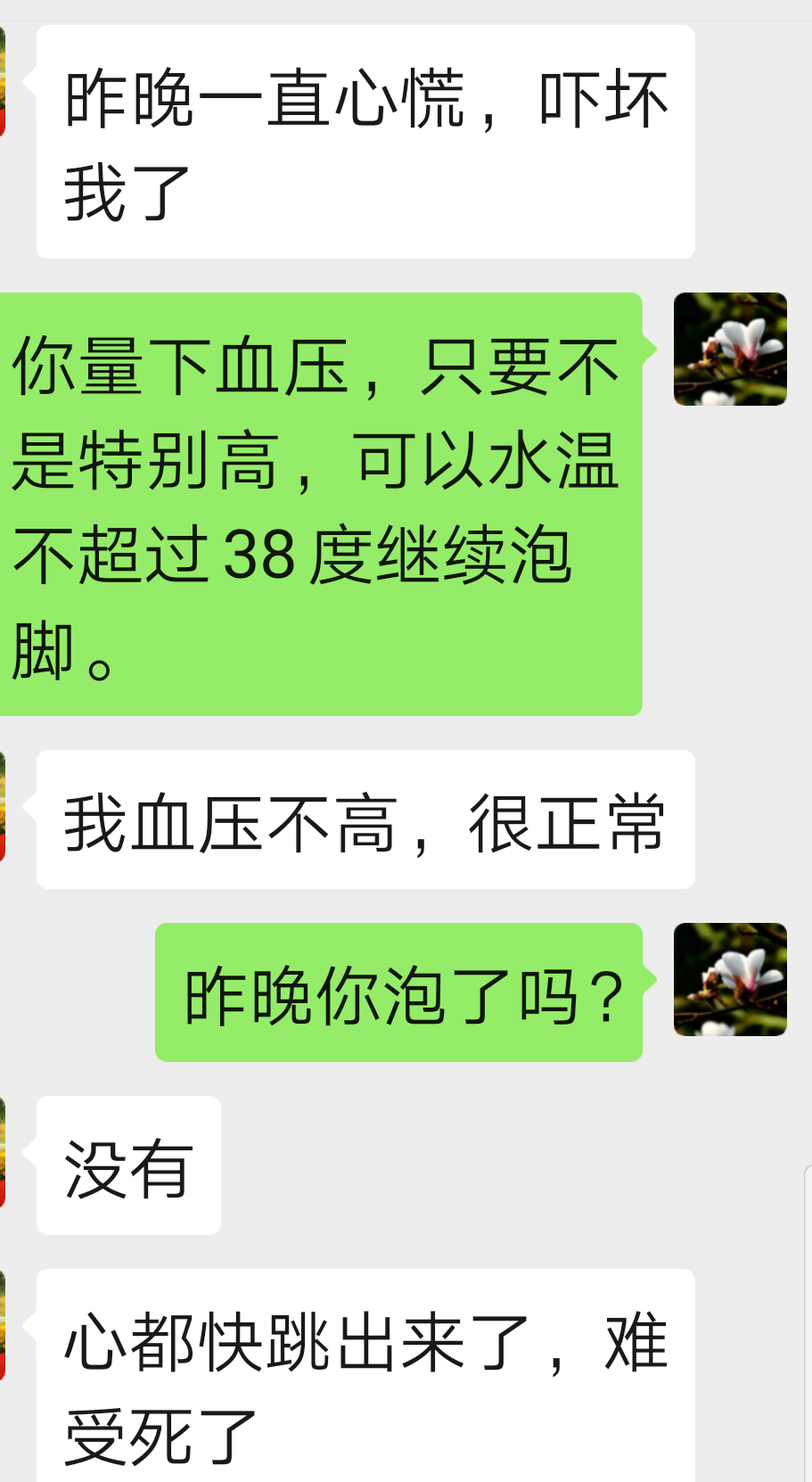812x1482 pixels.
Task: Open sender's avatar beside '昨晚你泡了吗？' message
Action: 730,979
